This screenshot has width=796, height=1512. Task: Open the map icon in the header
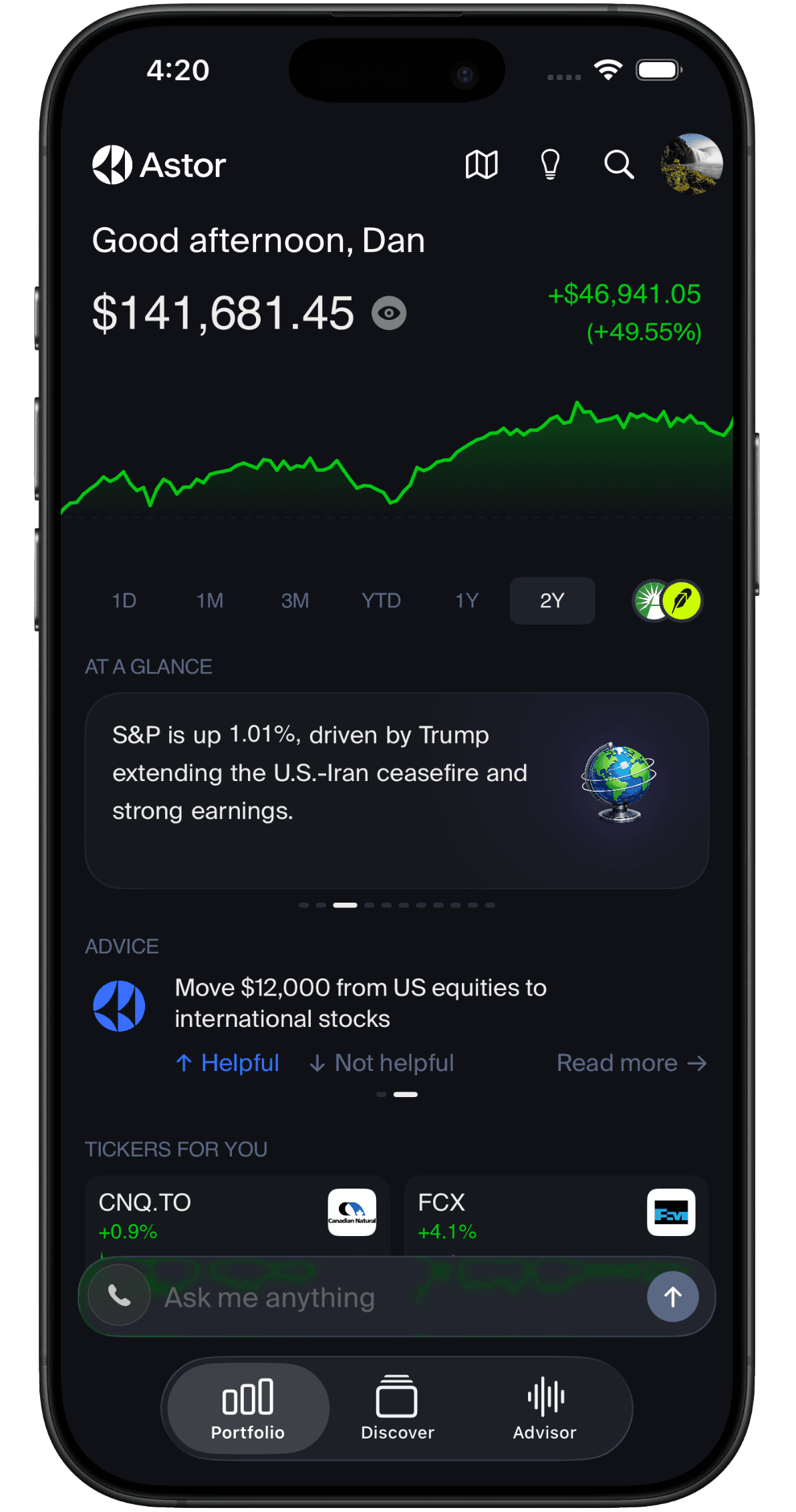point(481,164)
